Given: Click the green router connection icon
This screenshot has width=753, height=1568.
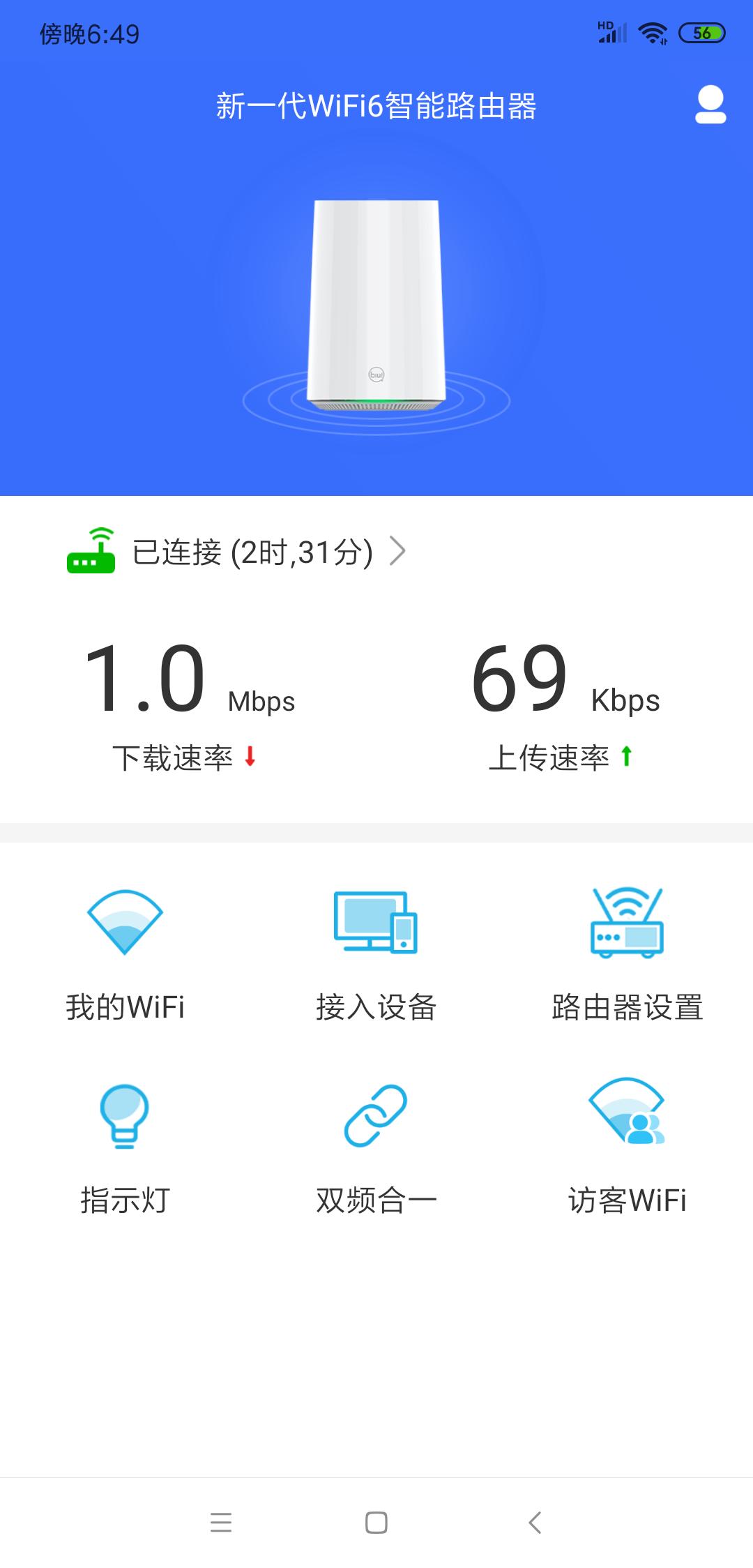Looking at the screenshot, I should (93, 551).
